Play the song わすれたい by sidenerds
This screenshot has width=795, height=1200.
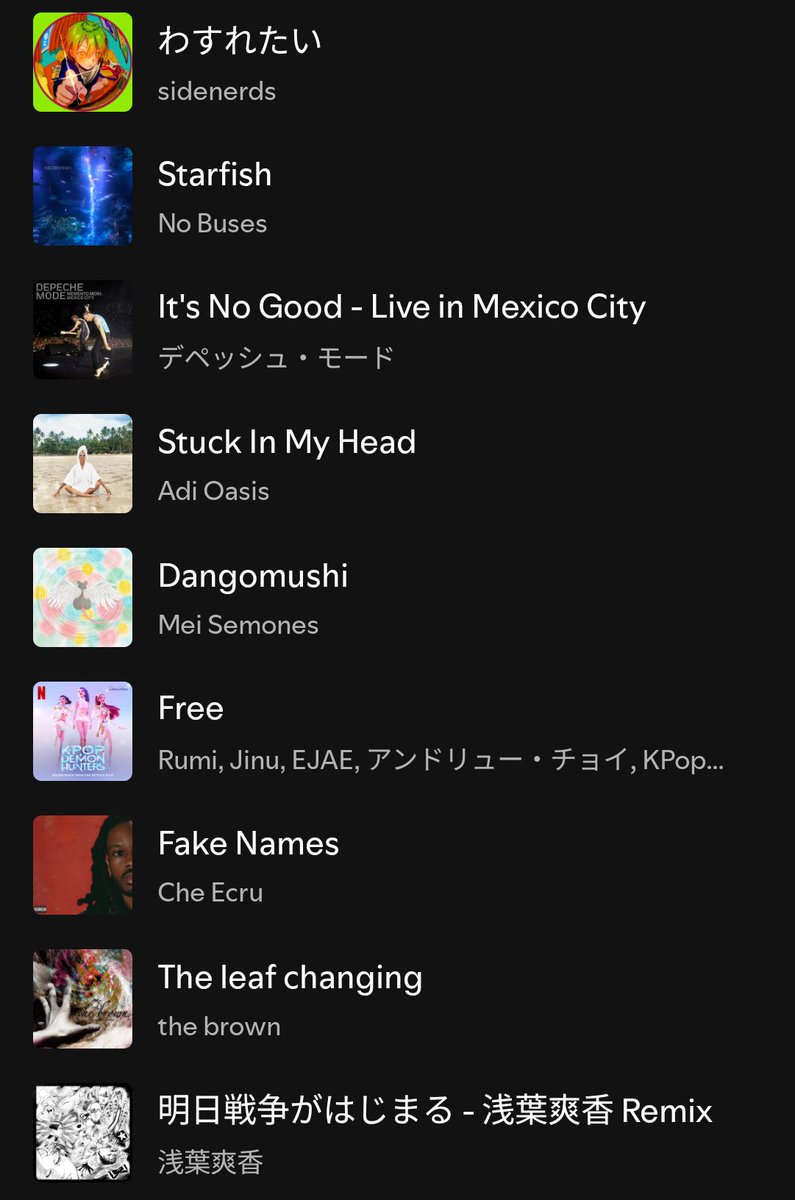coord(239,43)
